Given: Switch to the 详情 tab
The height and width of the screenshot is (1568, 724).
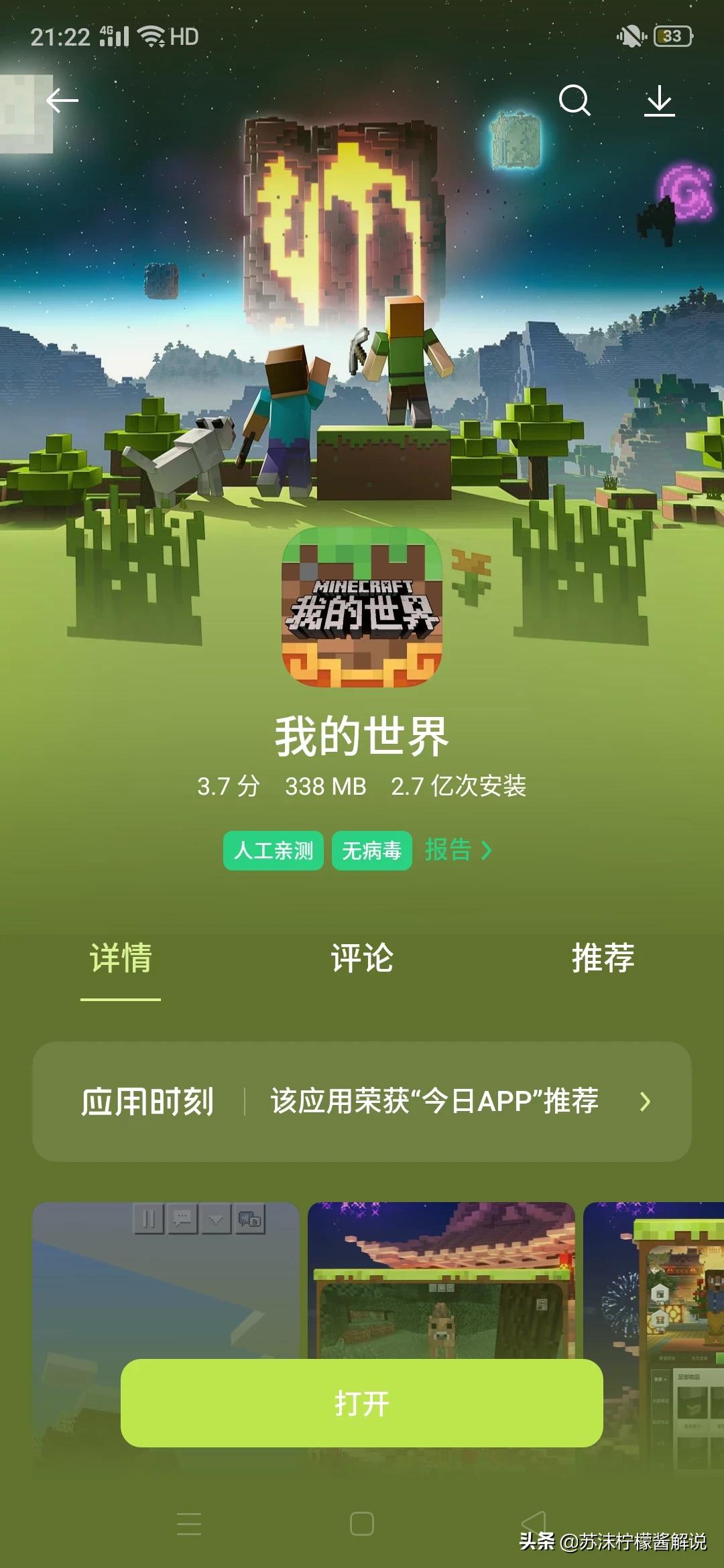Looking at the screenshot, I should 121,958.
